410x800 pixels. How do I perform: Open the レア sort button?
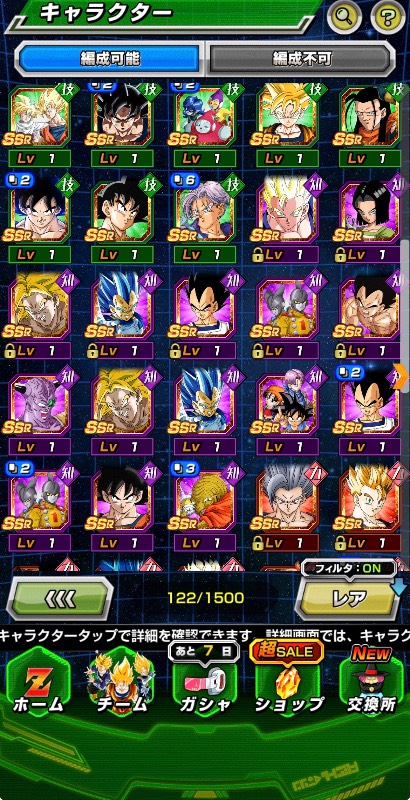tap(347, 600)
